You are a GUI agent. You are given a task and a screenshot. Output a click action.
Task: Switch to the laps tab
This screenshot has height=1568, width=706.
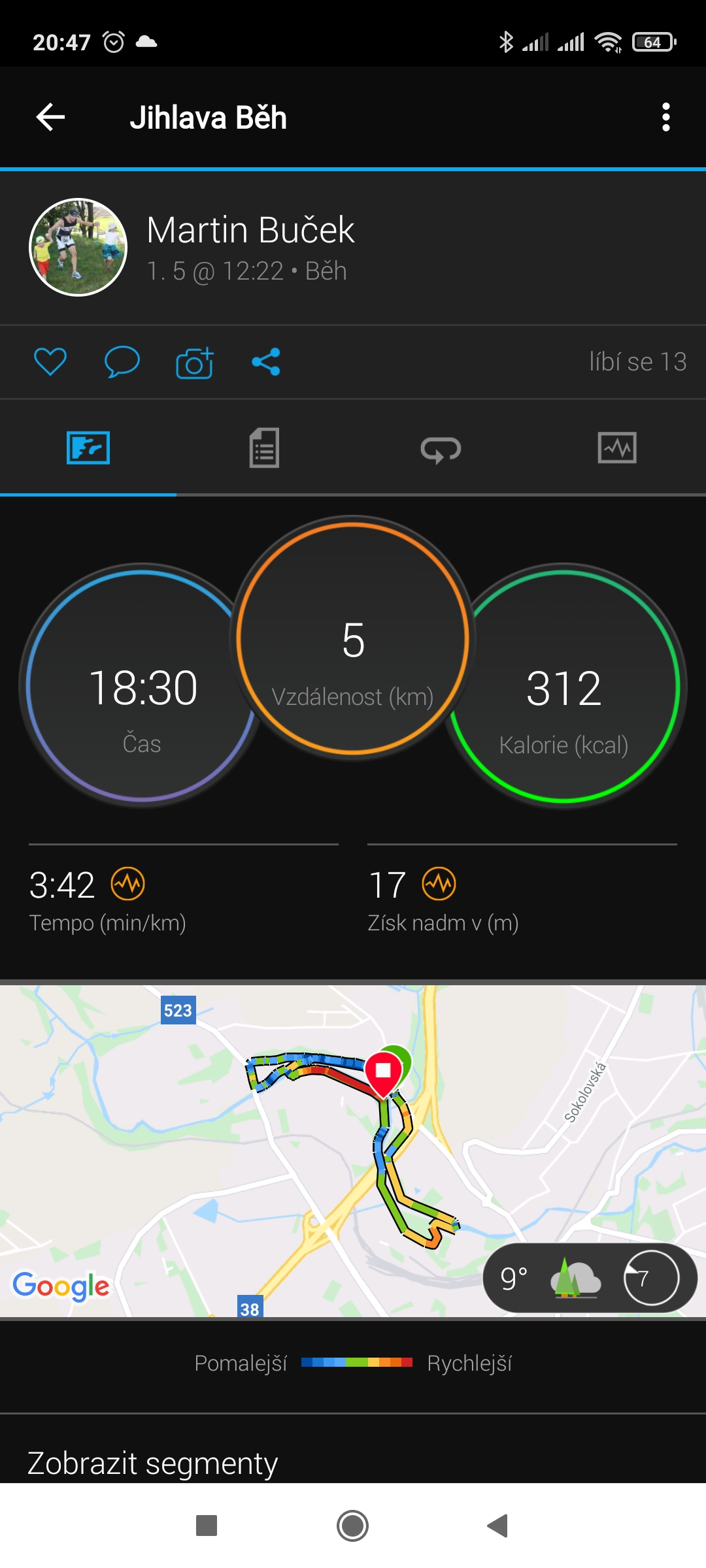441,449
